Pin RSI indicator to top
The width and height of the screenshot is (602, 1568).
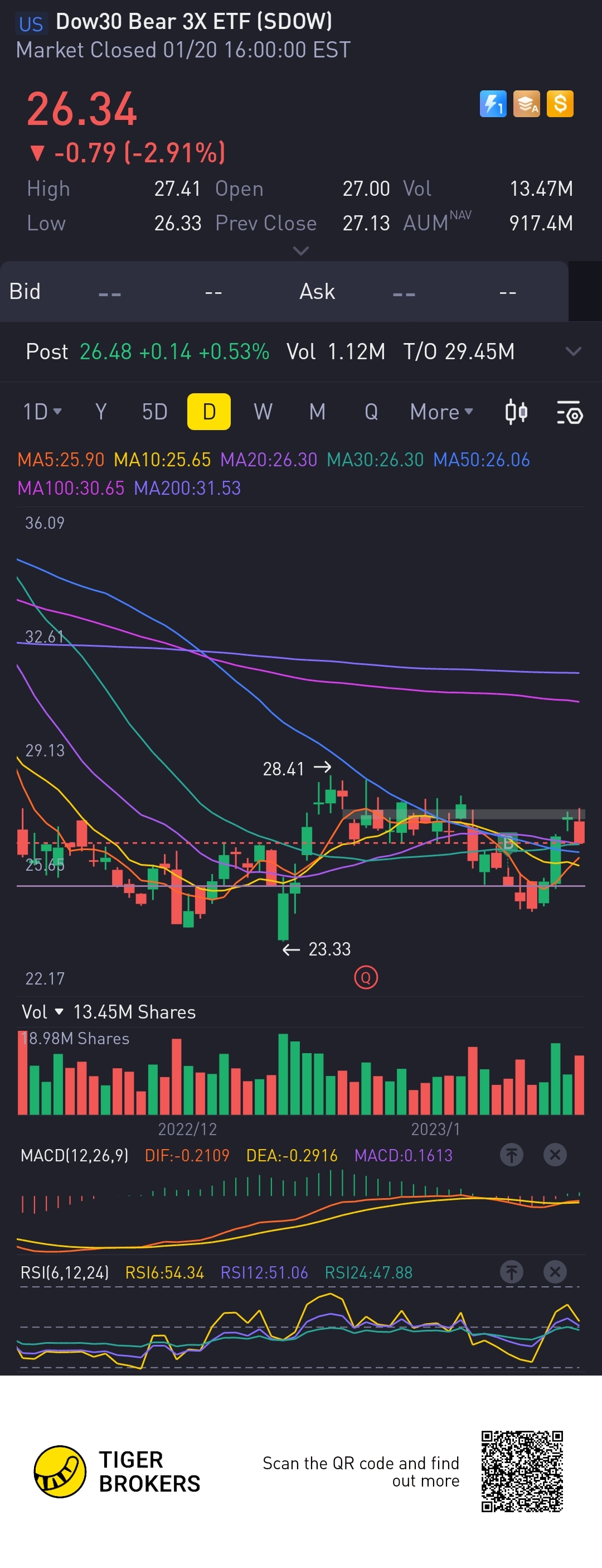(x=511, y=1272)
